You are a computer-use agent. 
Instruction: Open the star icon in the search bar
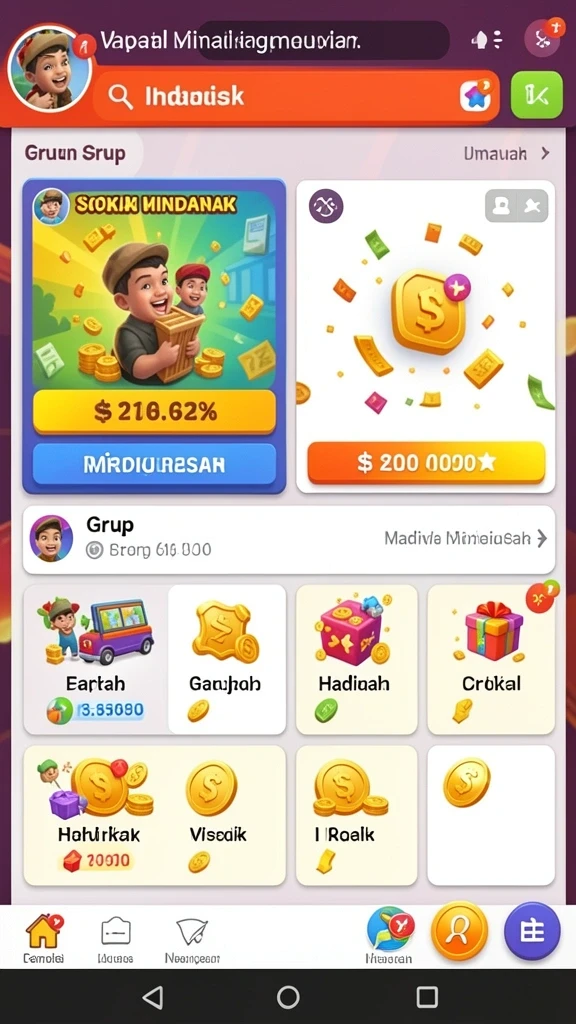coord(475,97)
